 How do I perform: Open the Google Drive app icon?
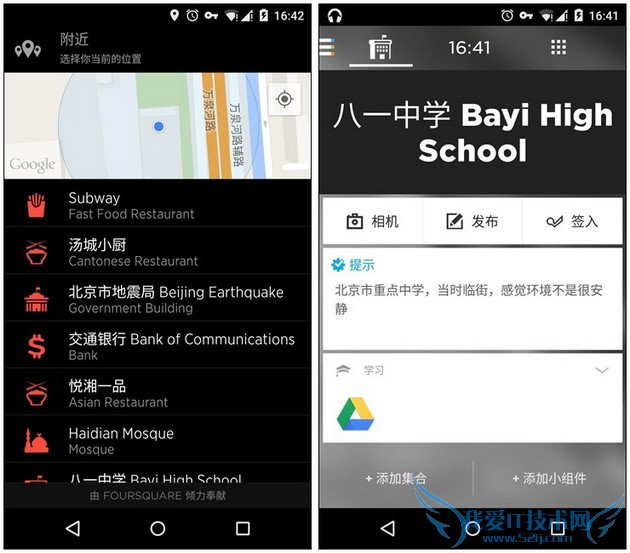tap(355, 413)
